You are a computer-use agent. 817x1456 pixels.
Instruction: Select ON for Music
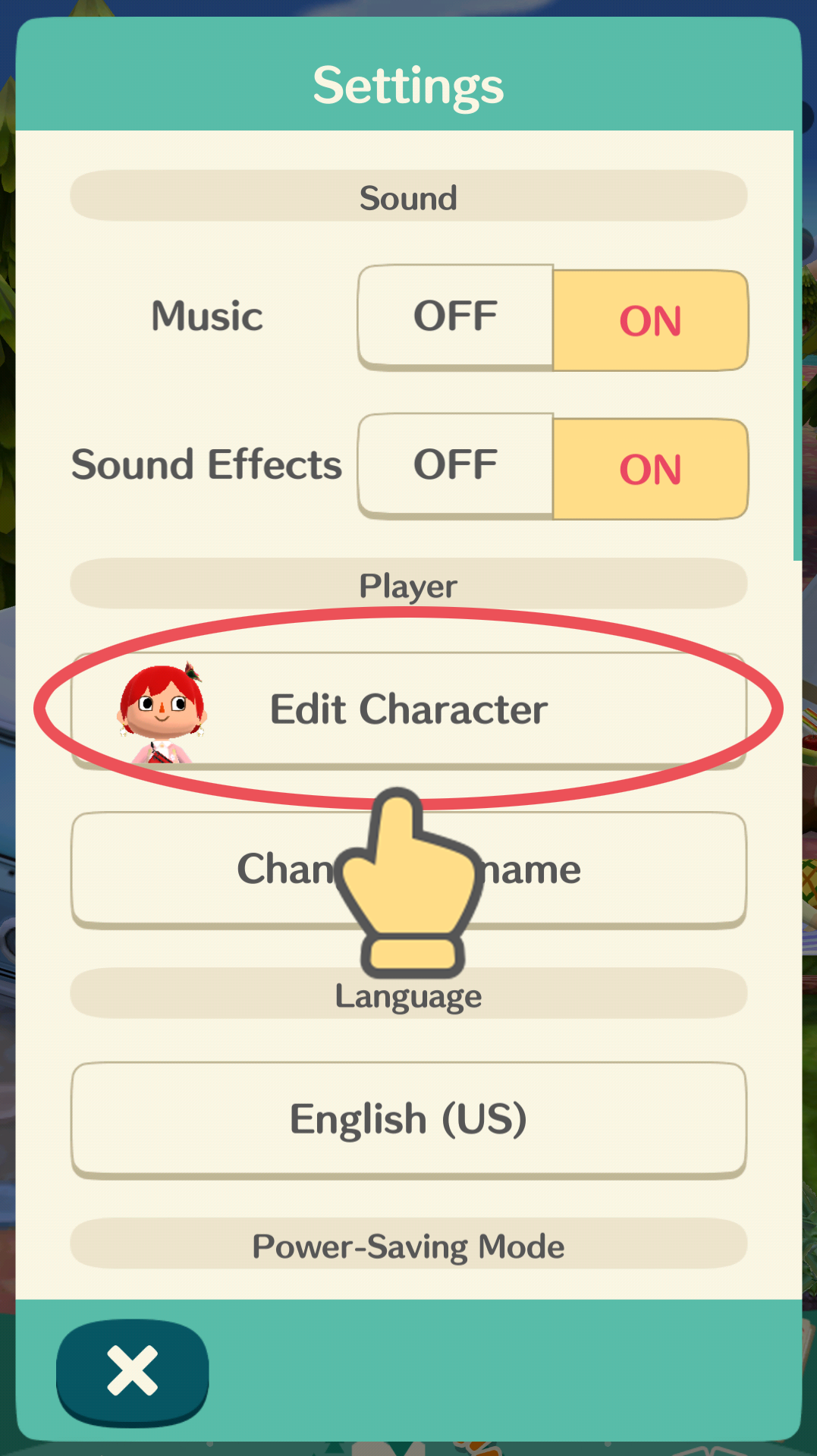coord(650,320)
